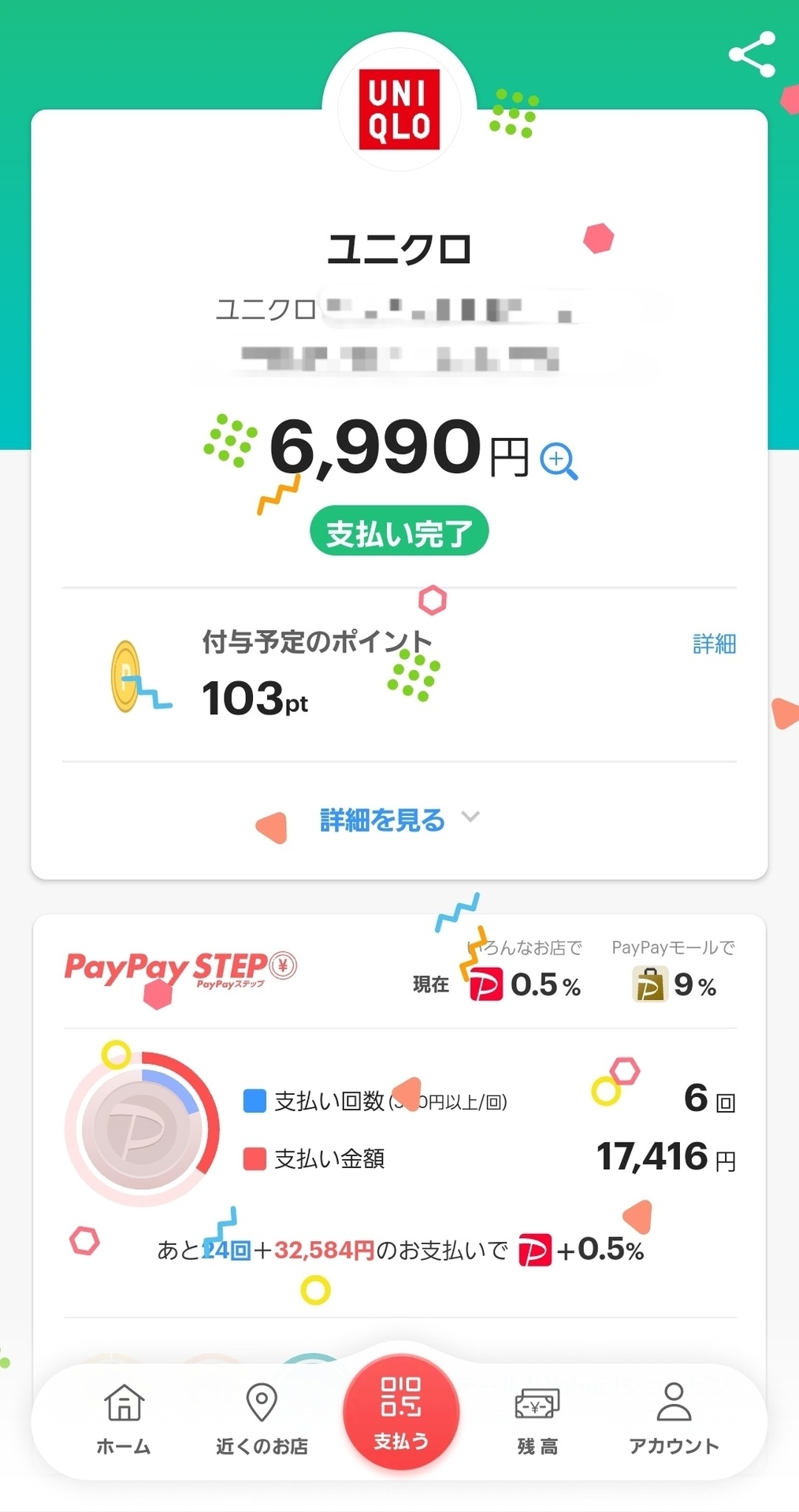799x1512 pixels.
Task: Share this payment receipt
Action: point(753,54)
